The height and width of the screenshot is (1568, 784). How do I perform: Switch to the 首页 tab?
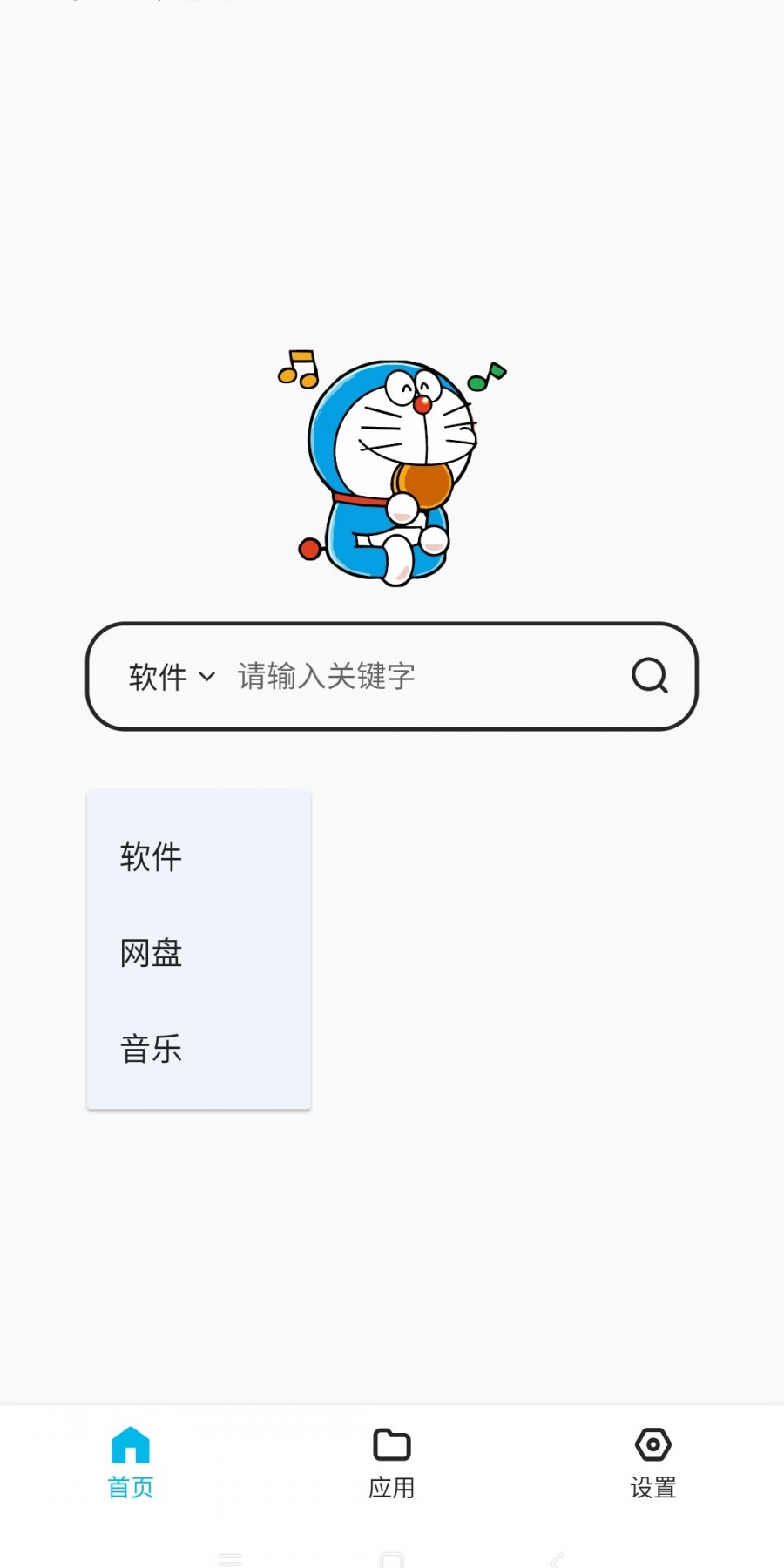point(131,1463)
